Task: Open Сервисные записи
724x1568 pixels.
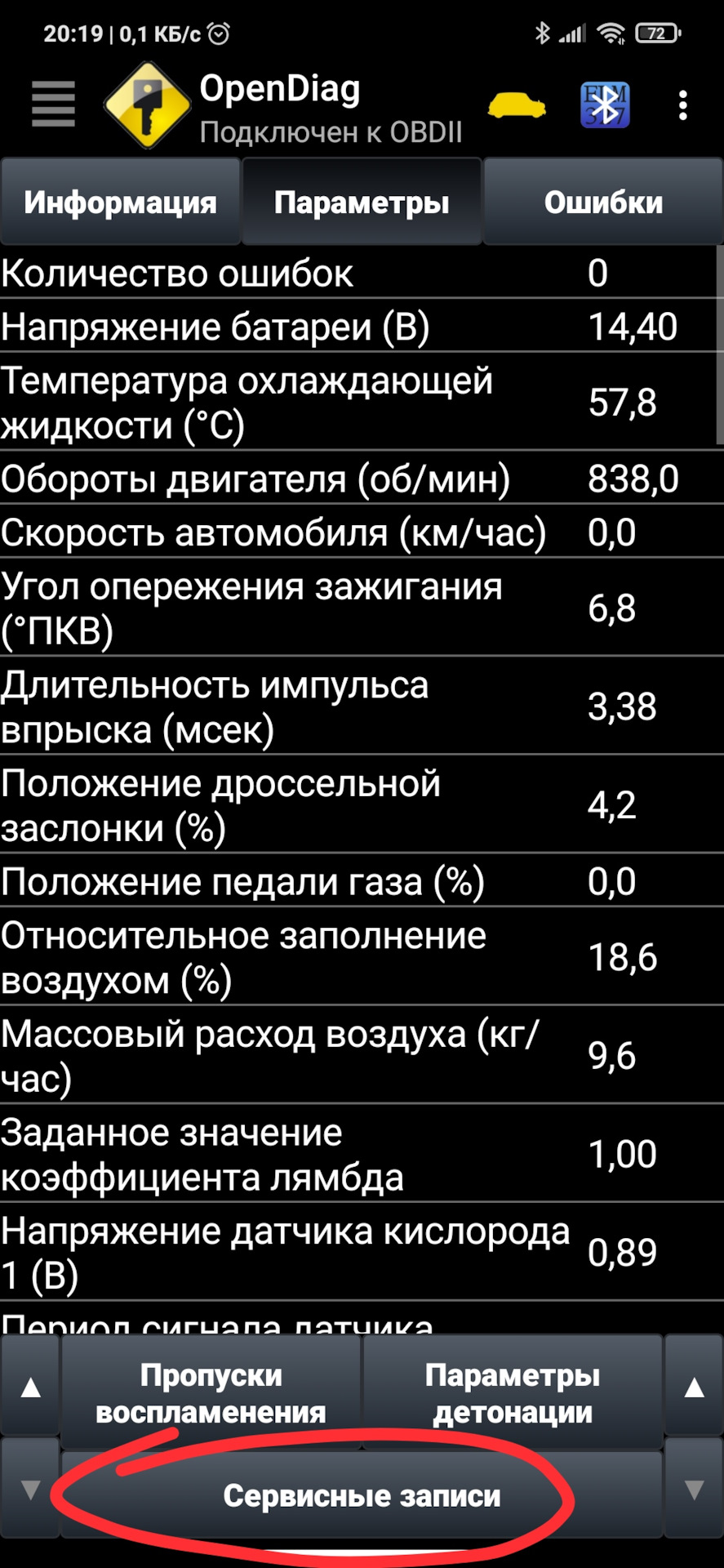Action: pyautogui.click(x=362, y=1496)
